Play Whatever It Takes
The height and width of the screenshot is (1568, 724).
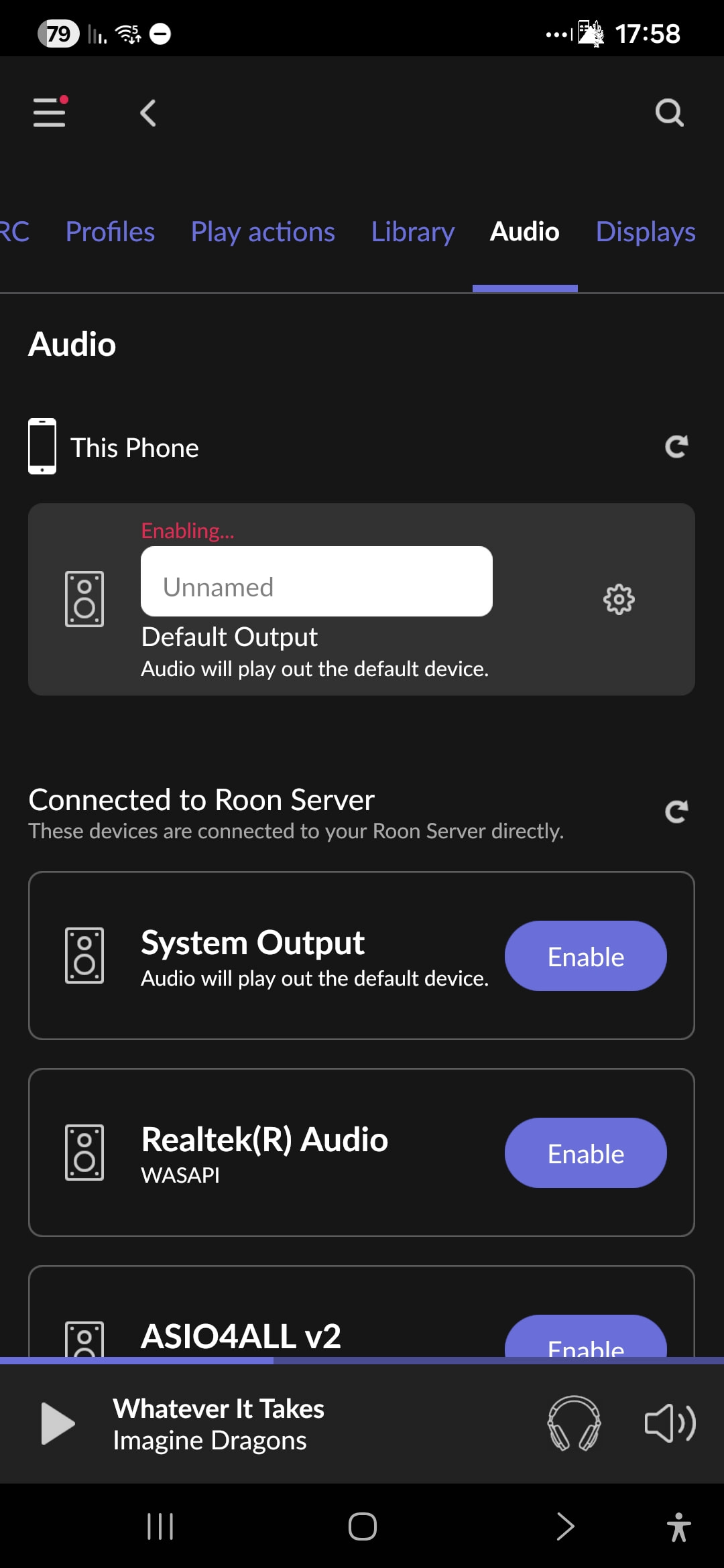pyautogui.click(x=58, y=1423)
